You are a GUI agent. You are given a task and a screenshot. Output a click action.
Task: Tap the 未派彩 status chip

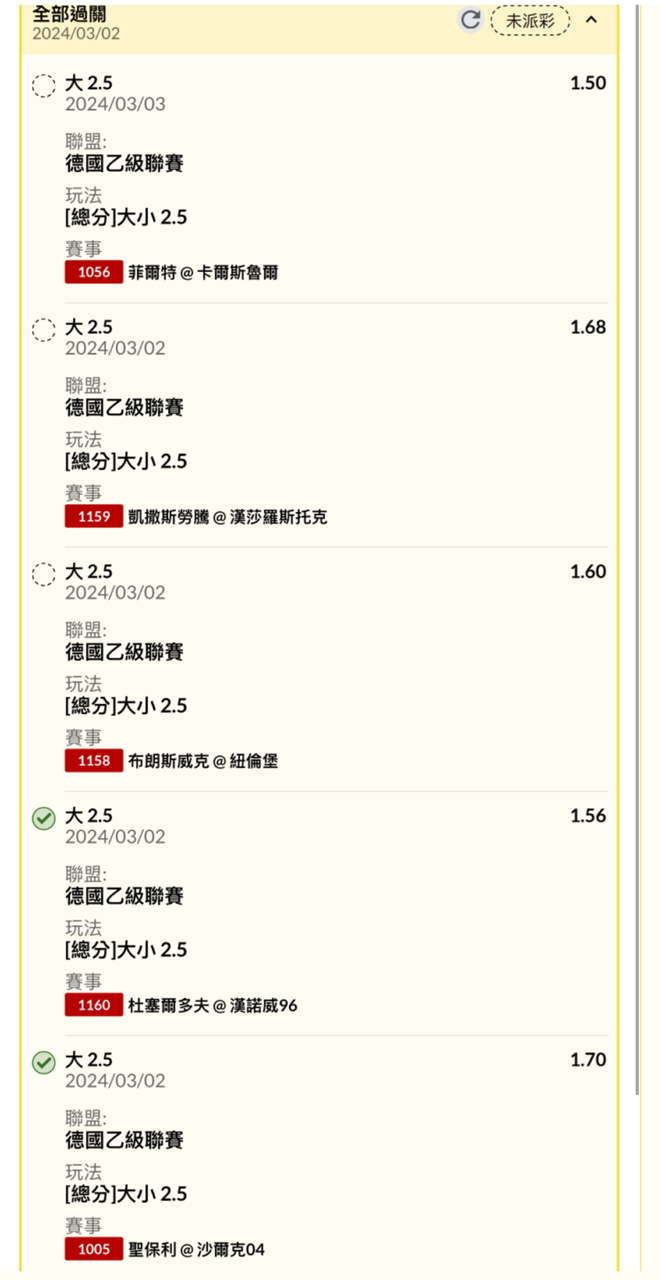click(x=530, y=20)
